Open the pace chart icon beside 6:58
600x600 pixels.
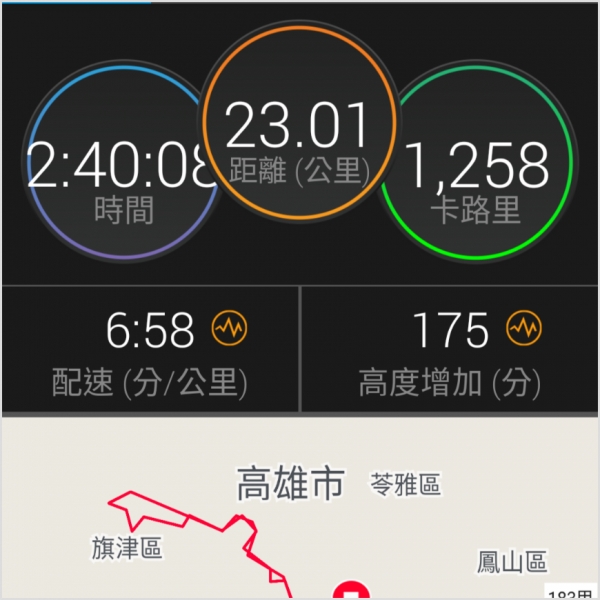click(x=228, y=328)
